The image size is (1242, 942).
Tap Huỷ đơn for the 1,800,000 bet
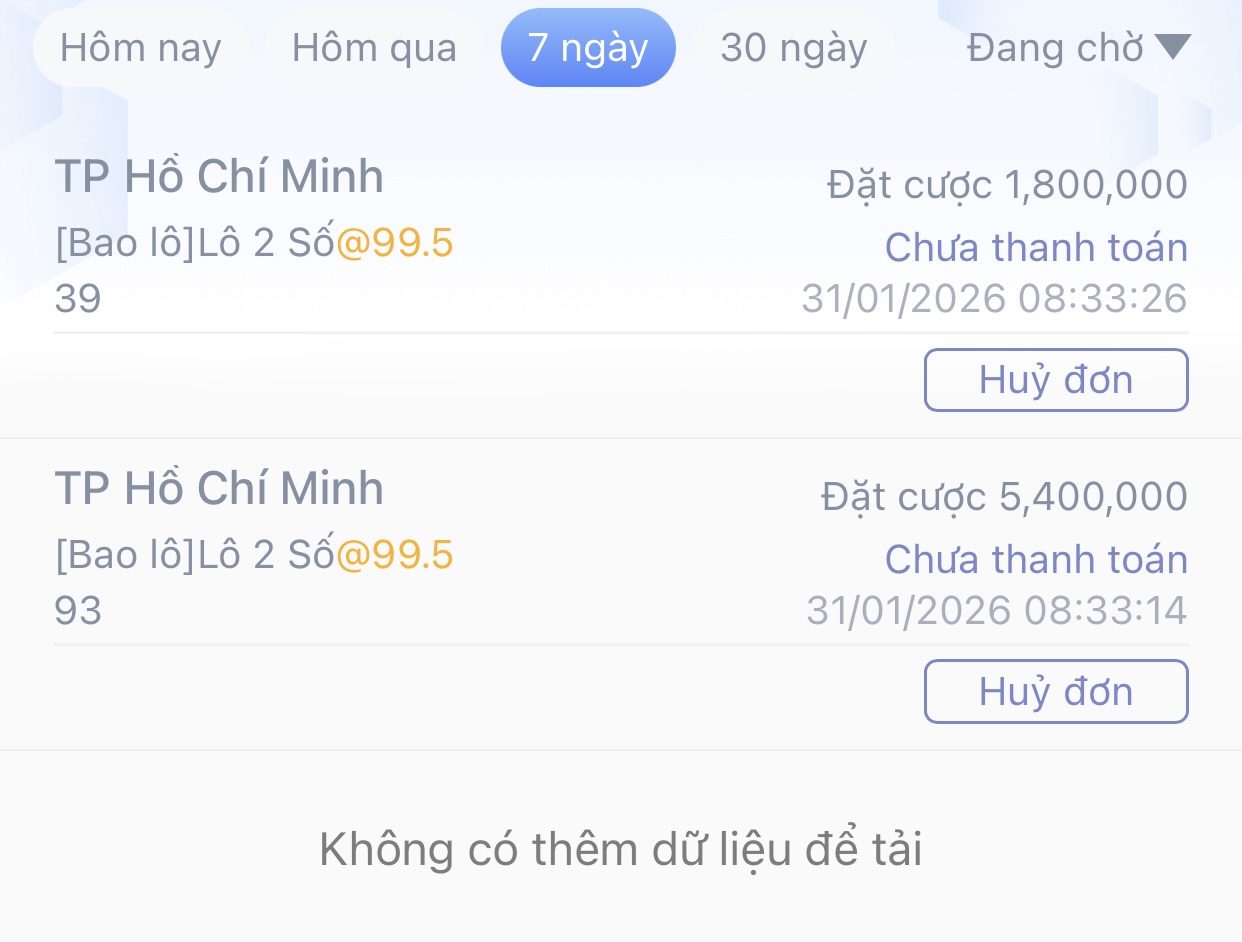click(x=1056, y=380)
